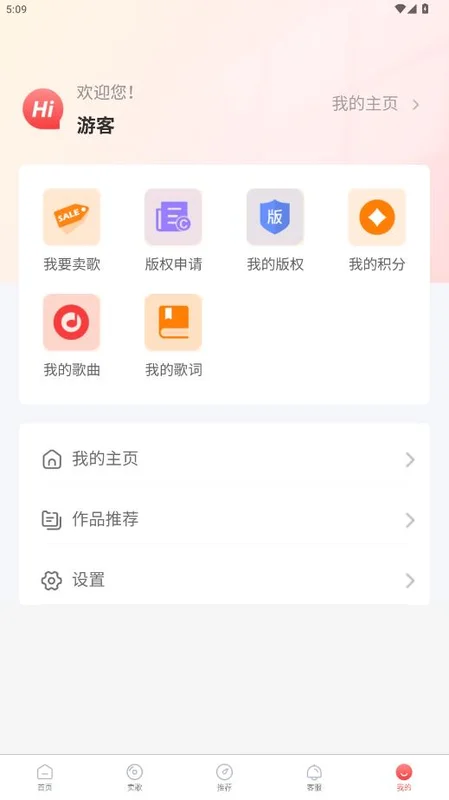Switch to the 首页 home tab
Image resolution: width=449 pixels, height=800 pixels.
(x=45, y=778)
